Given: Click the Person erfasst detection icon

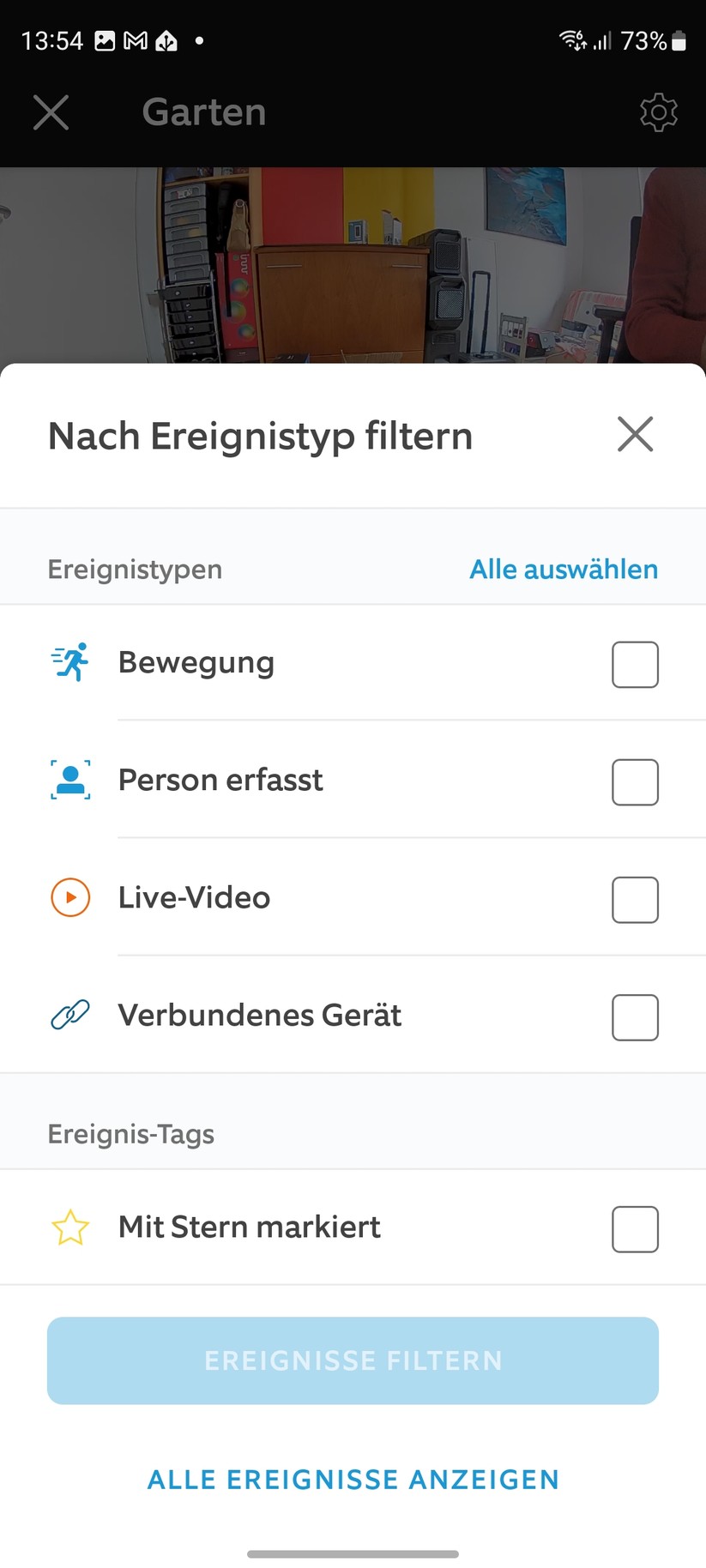Looking at the screenshot, I should pyautogui.click(x=70, y=781).
